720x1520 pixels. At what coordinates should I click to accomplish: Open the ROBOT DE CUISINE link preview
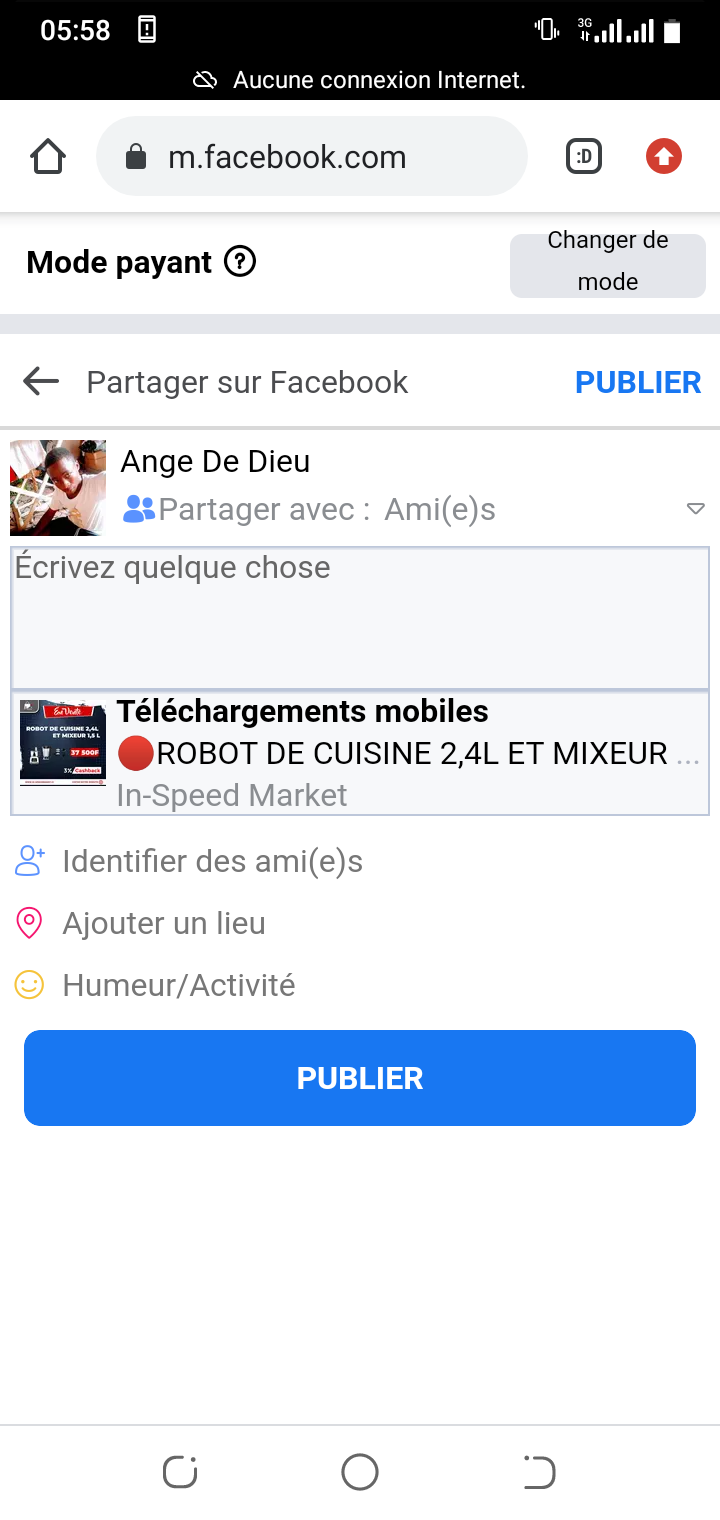360,753
